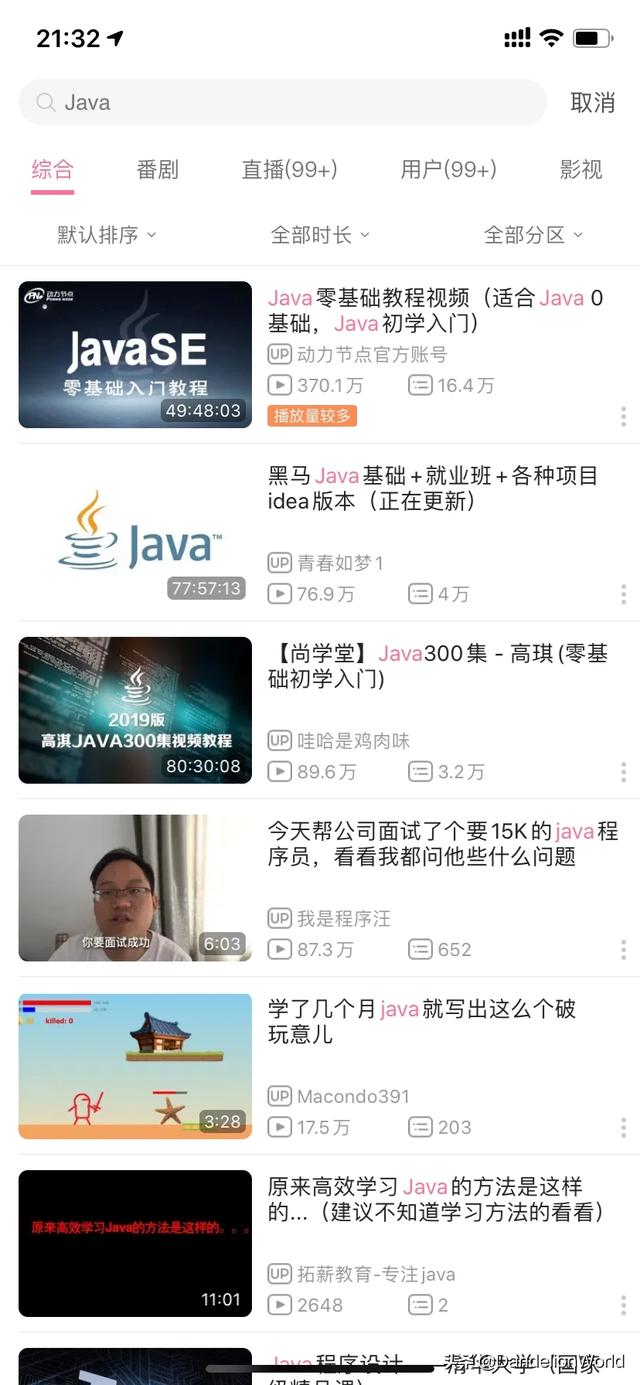Switch to the 直播(99+) tab
The width and height of the screenshot is (640, 1385).
[x=290, y=169]
